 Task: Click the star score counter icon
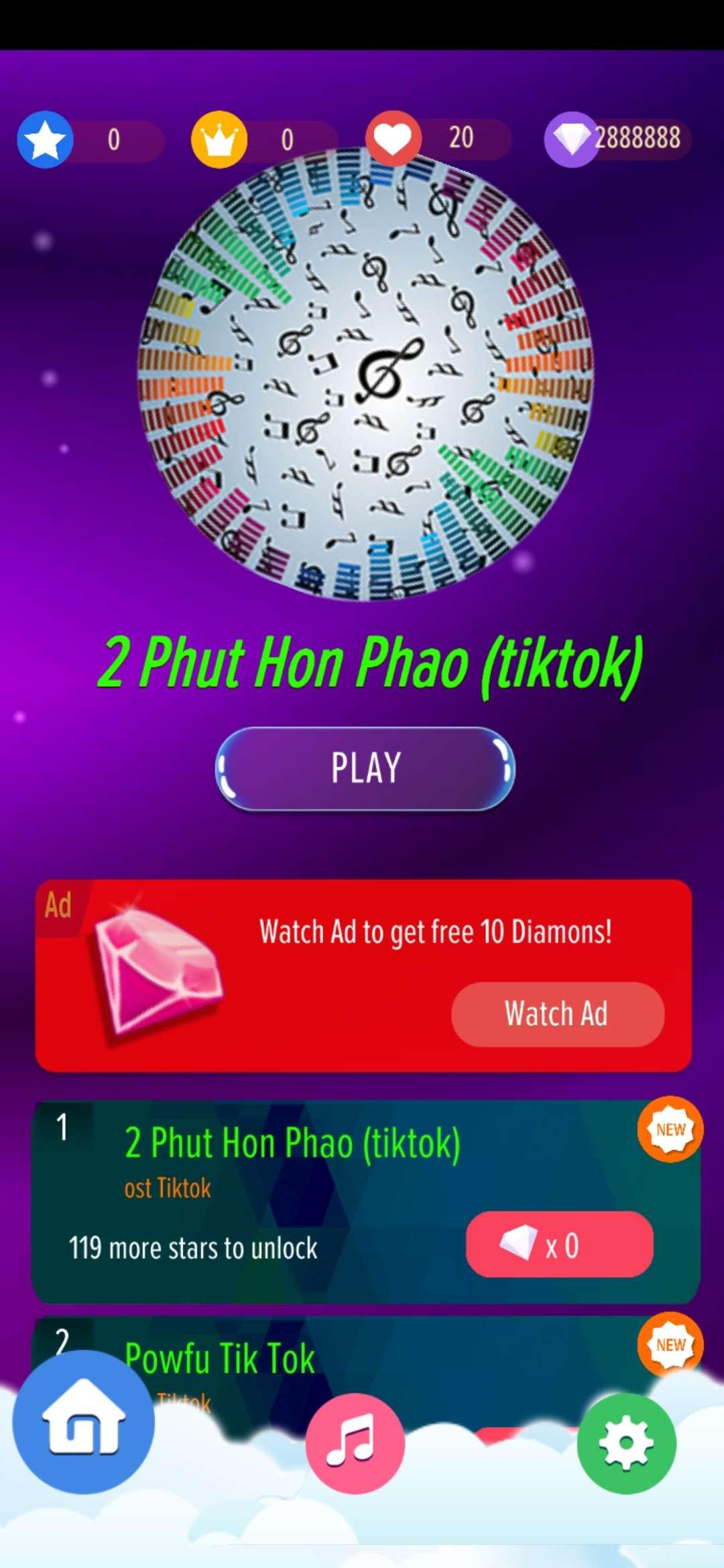[44, 138]
